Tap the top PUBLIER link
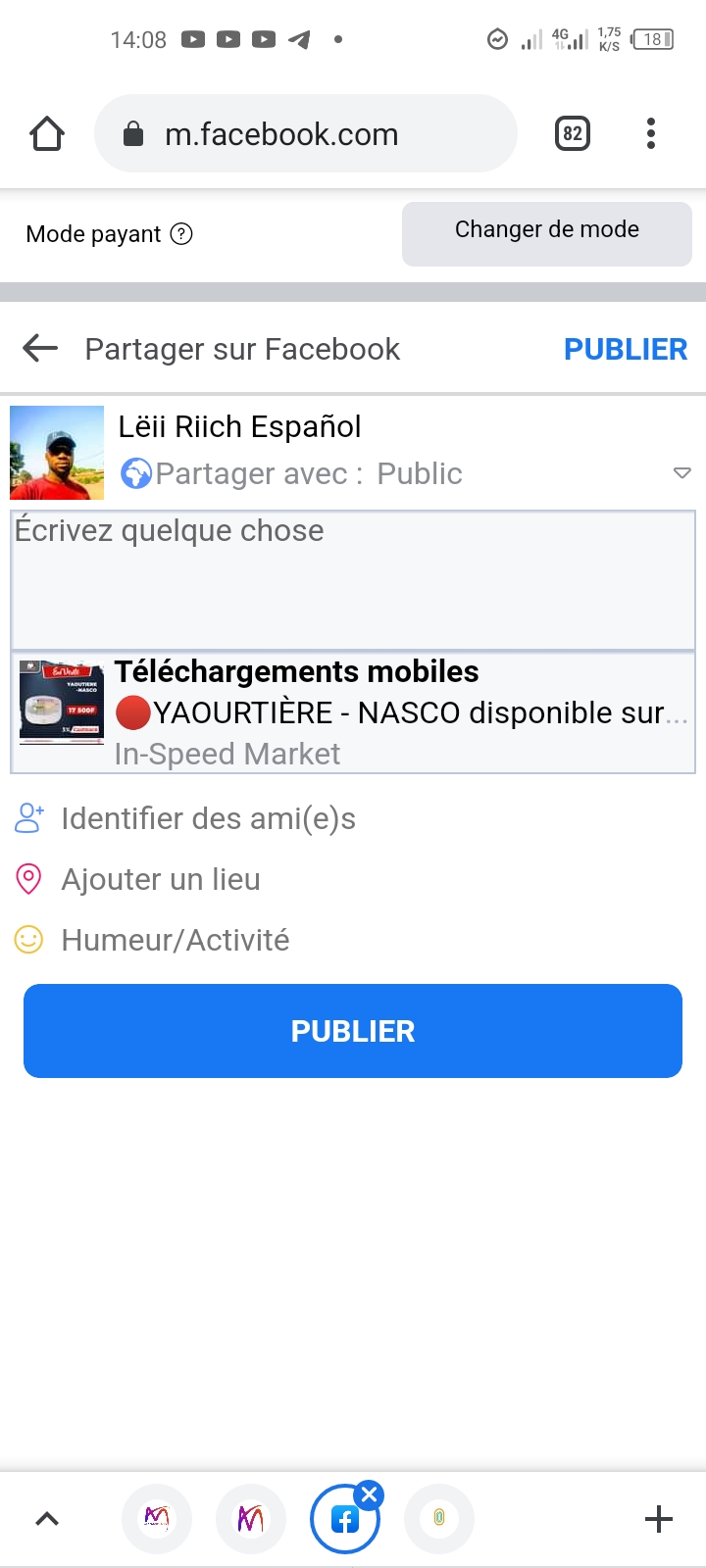 click(x=625, y=349)
